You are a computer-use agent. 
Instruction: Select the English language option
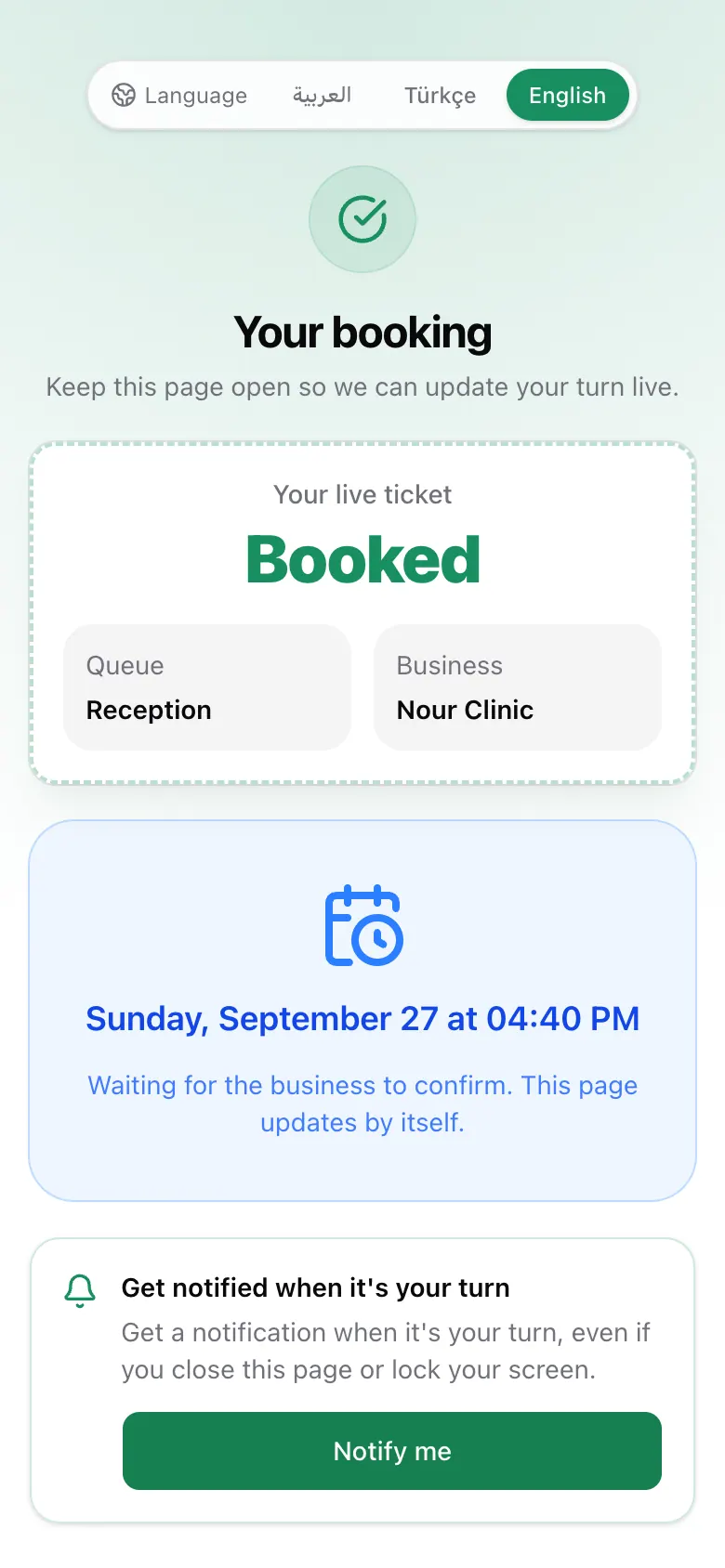point(567,95)
